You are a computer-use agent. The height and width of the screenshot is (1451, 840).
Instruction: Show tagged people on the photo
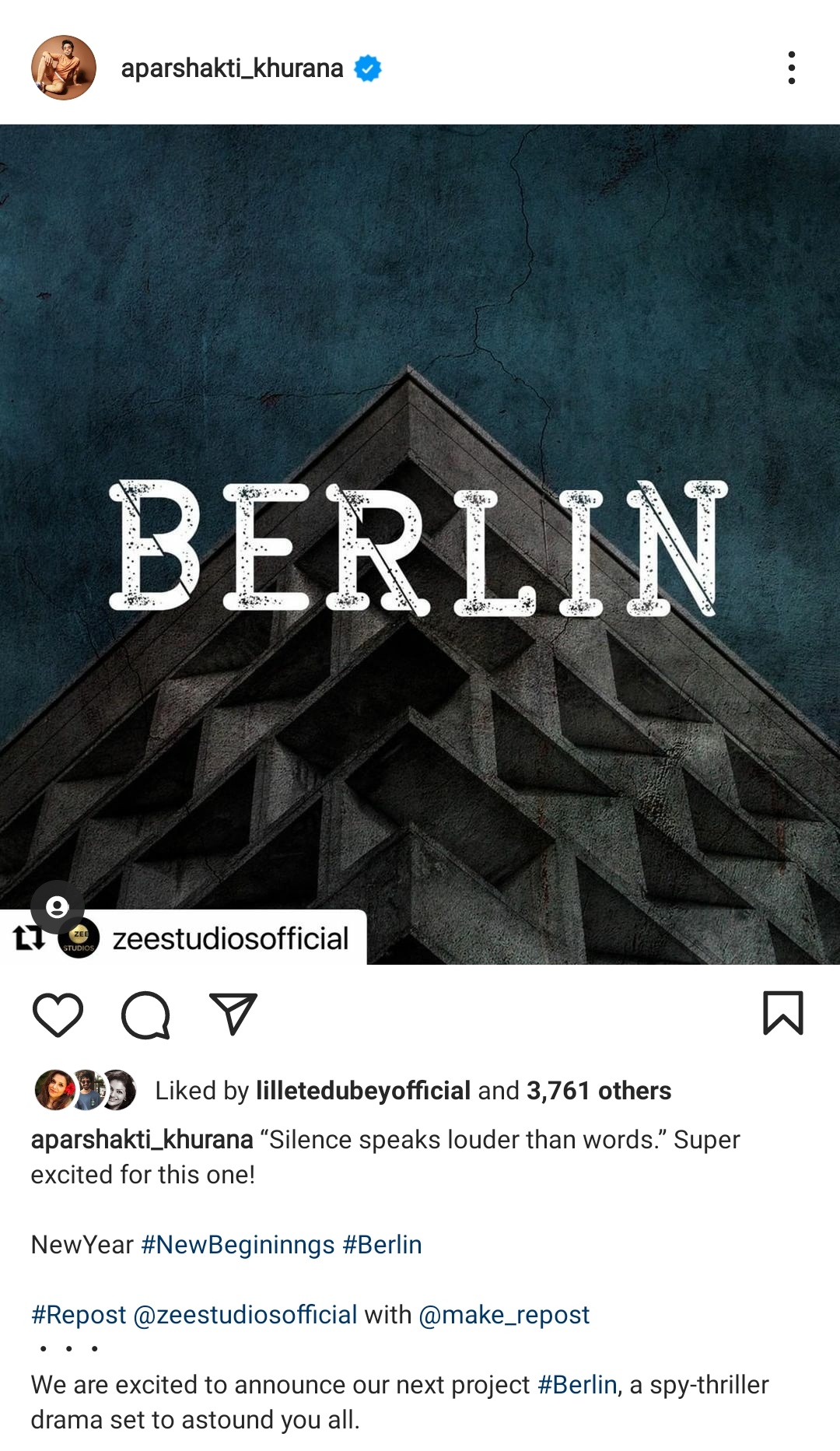57,906
